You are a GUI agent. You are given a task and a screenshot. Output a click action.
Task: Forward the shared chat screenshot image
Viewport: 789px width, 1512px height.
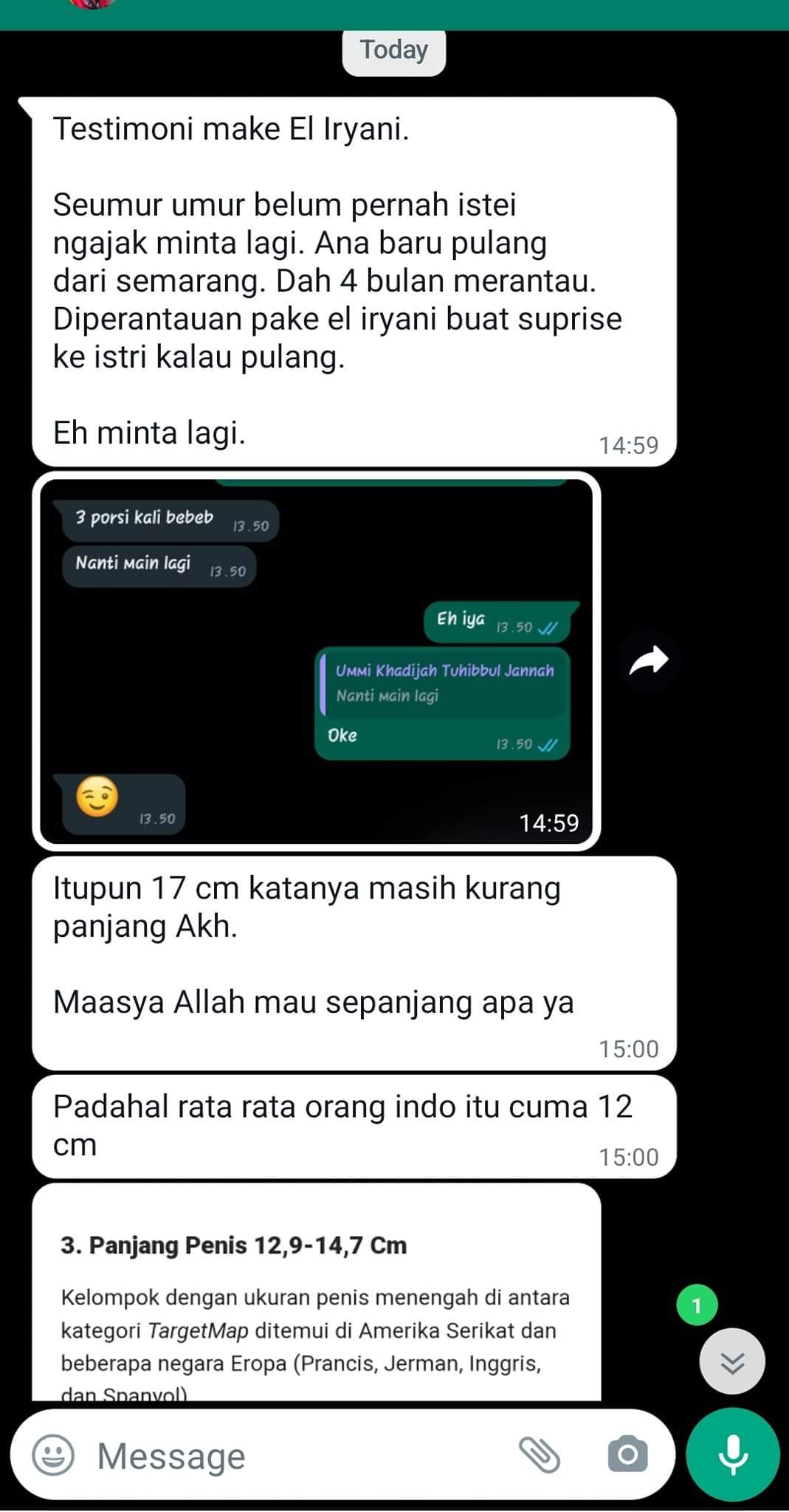pyautogui.click(x=648, y=661)
